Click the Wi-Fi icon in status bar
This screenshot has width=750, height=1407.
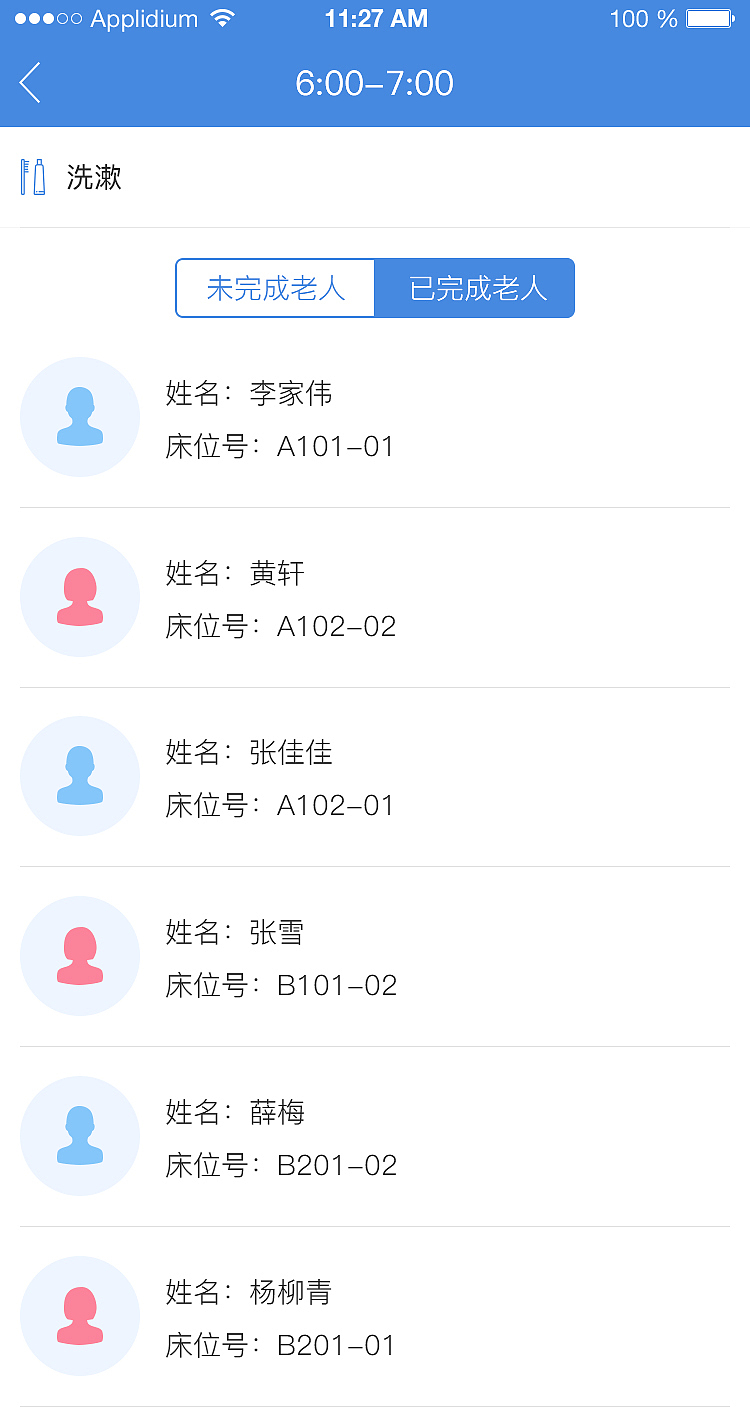point(224,16)
